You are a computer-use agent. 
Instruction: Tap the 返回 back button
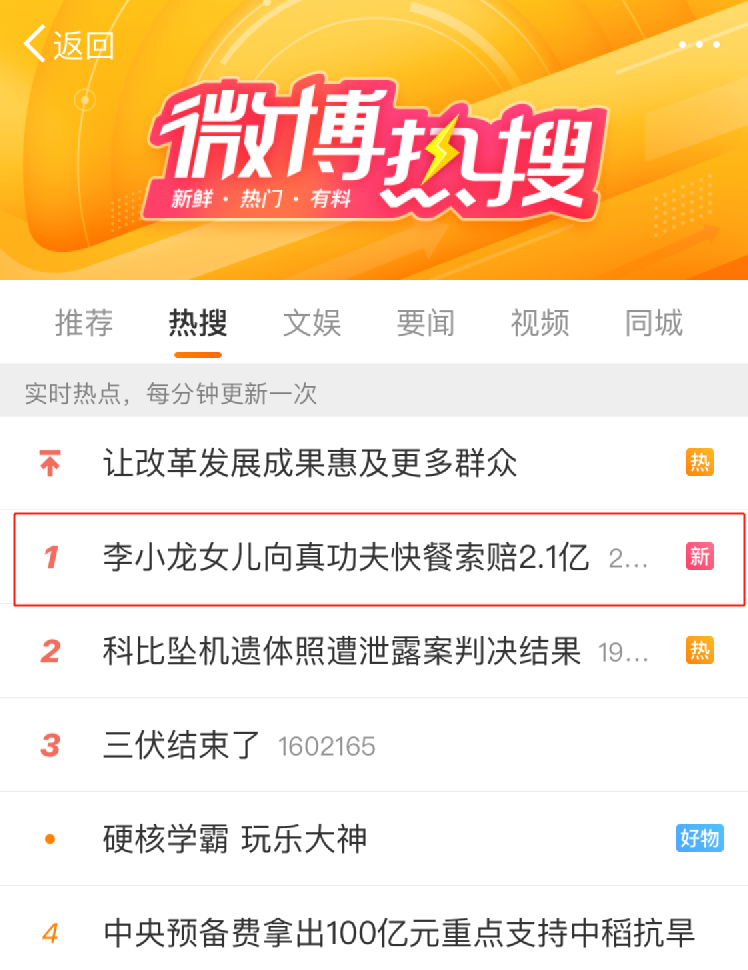pyautogui.click(x=68, y=45)
